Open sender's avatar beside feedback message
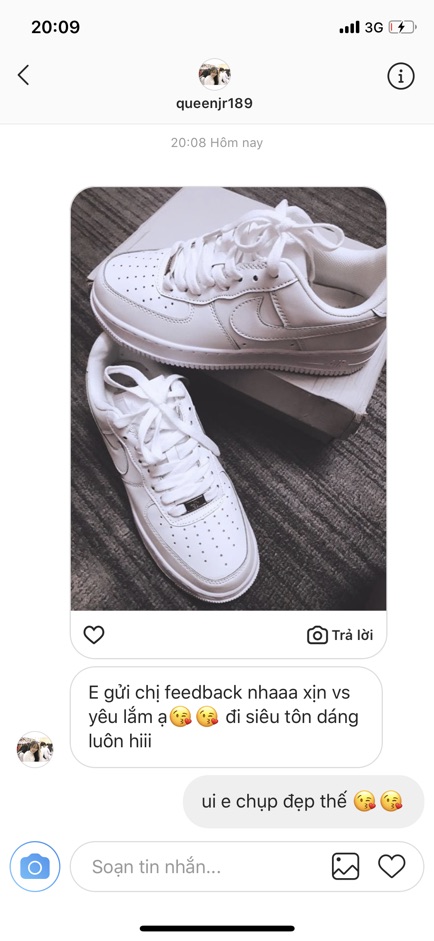 point(35,750)
